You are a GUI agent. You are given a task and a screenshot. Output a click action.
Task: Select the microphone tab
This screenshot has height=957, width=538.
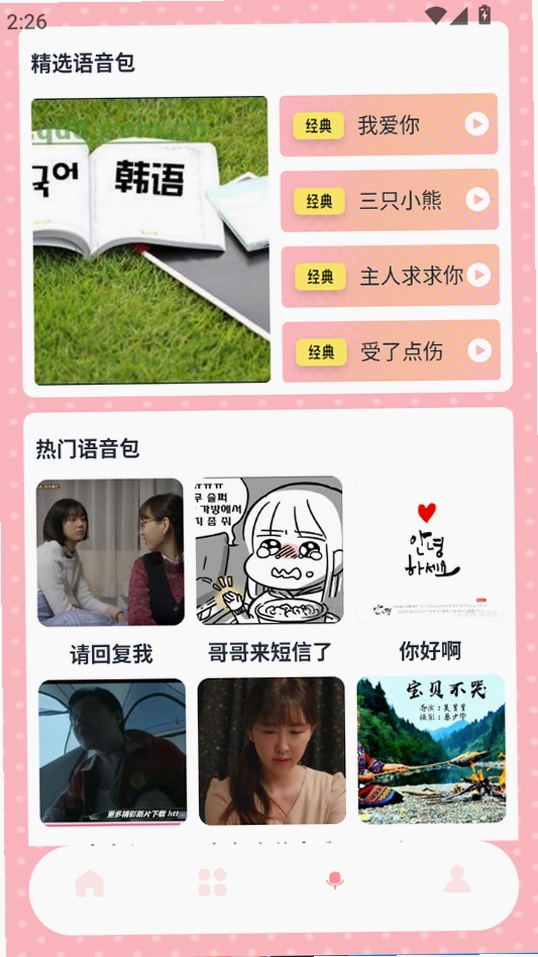[x=335, y=880]
